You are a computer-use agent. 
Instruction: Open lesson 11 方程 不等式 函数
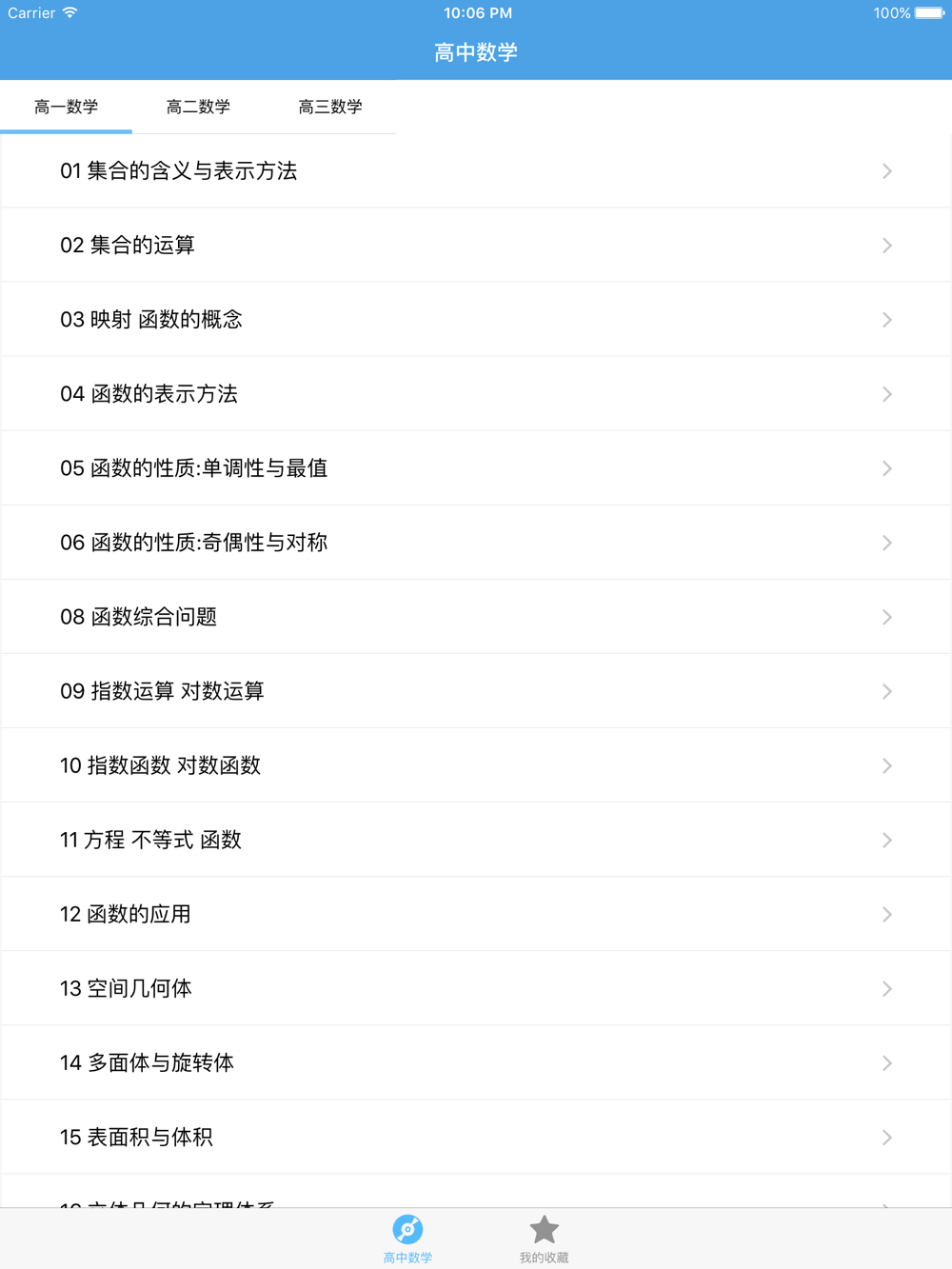[x=476, y=840]
